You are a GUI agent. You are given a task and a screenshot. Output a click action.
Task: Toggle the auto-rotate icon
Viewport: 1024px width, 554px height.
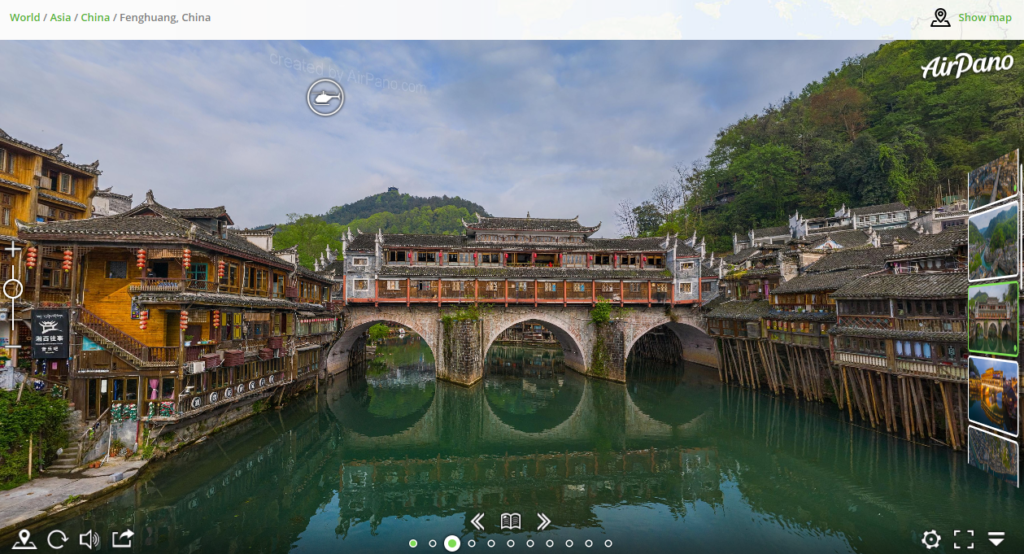click(x=57, y=539)
